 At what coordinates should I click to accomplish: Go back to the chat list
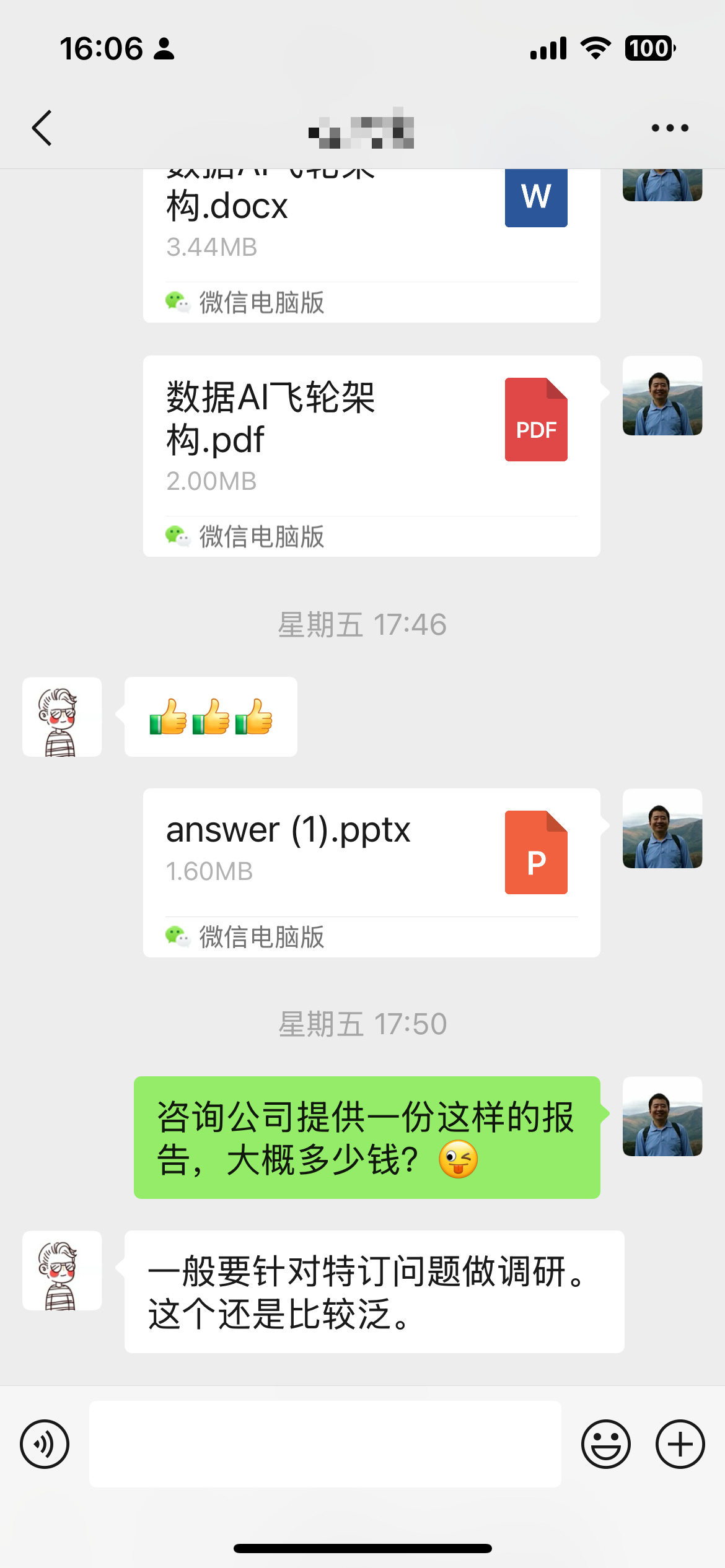(42, 128)
